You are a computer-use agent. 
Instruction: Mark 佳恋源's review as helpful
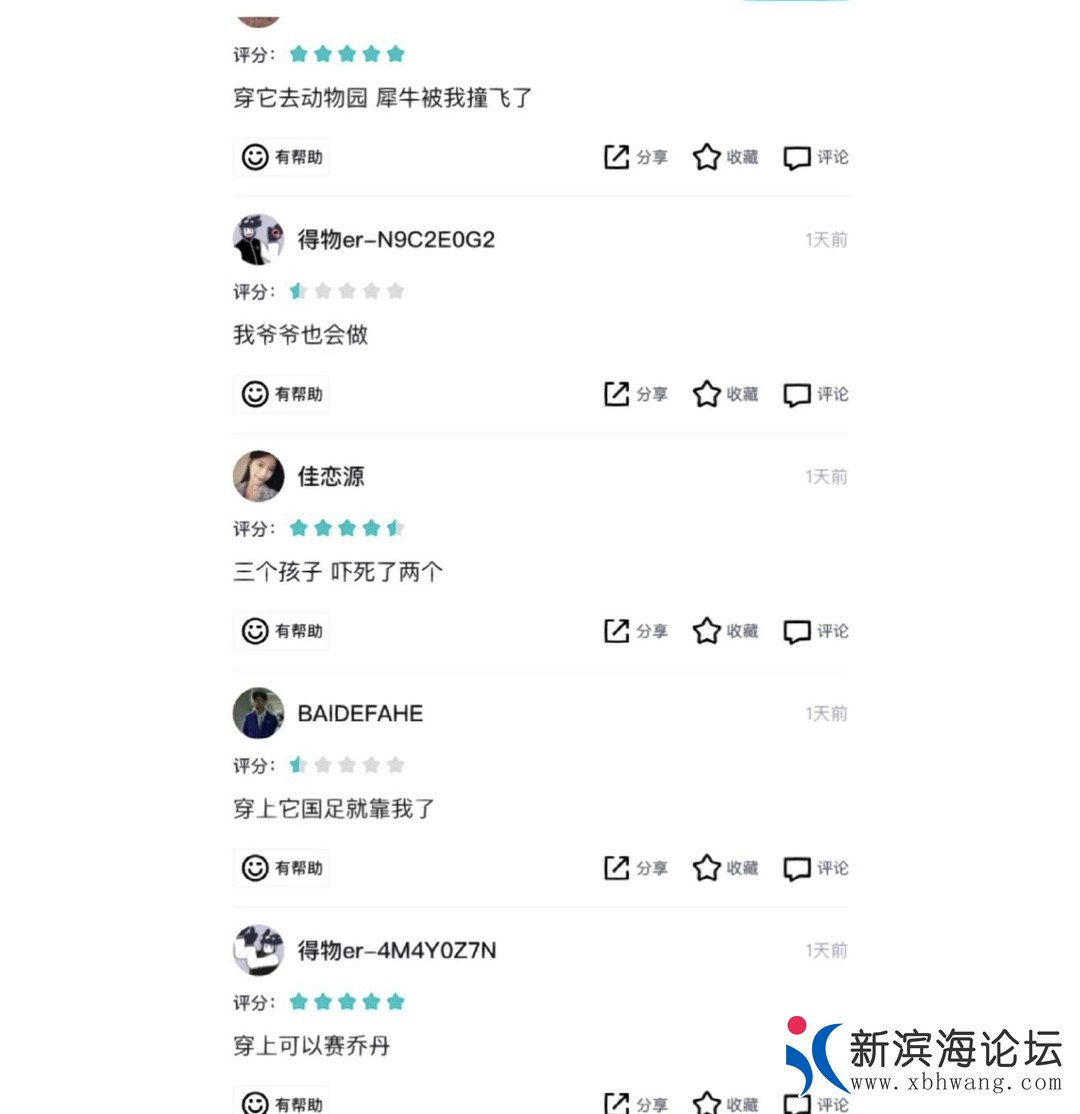coord(281,631)
